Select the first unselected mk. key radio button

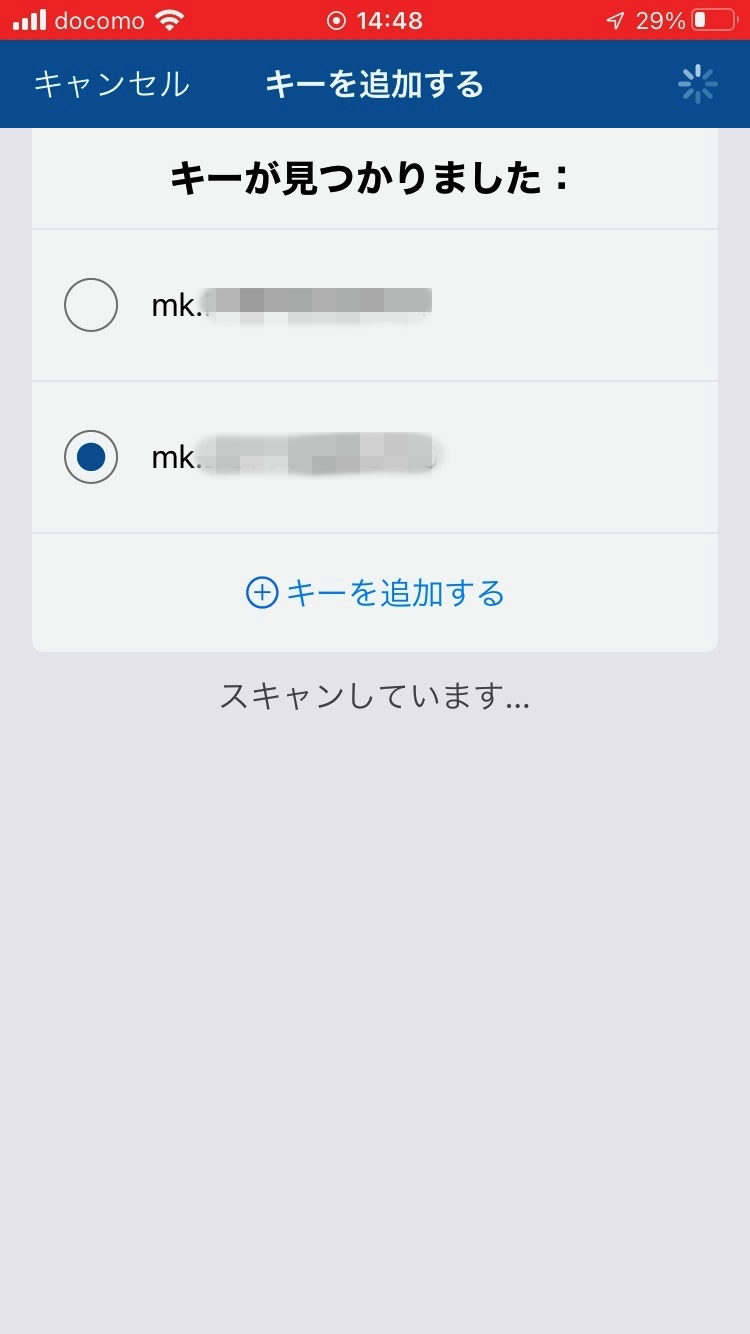[91, 305]
